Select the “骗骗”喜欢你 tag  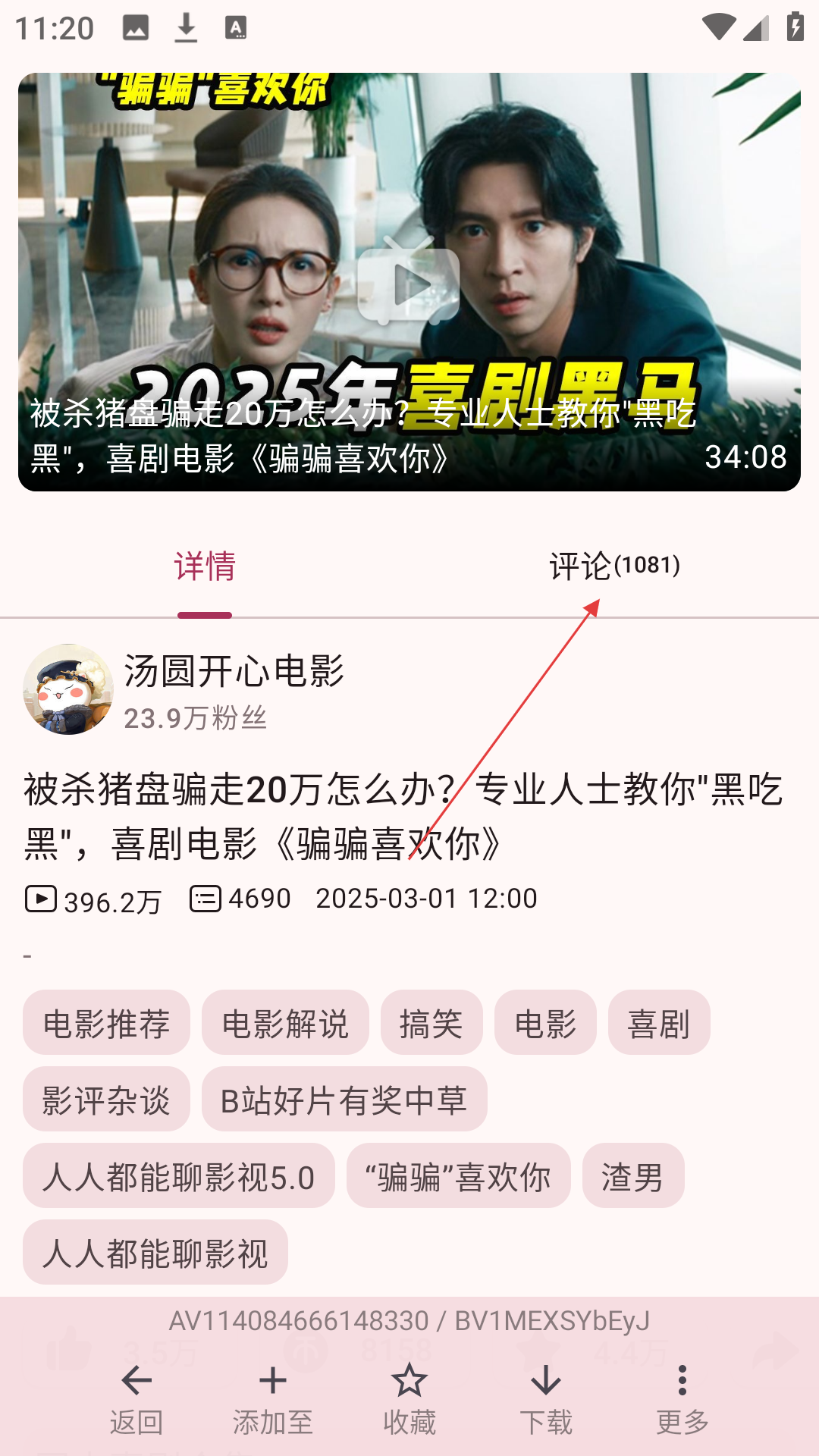pyautogui.click(x=458, y=1176)
